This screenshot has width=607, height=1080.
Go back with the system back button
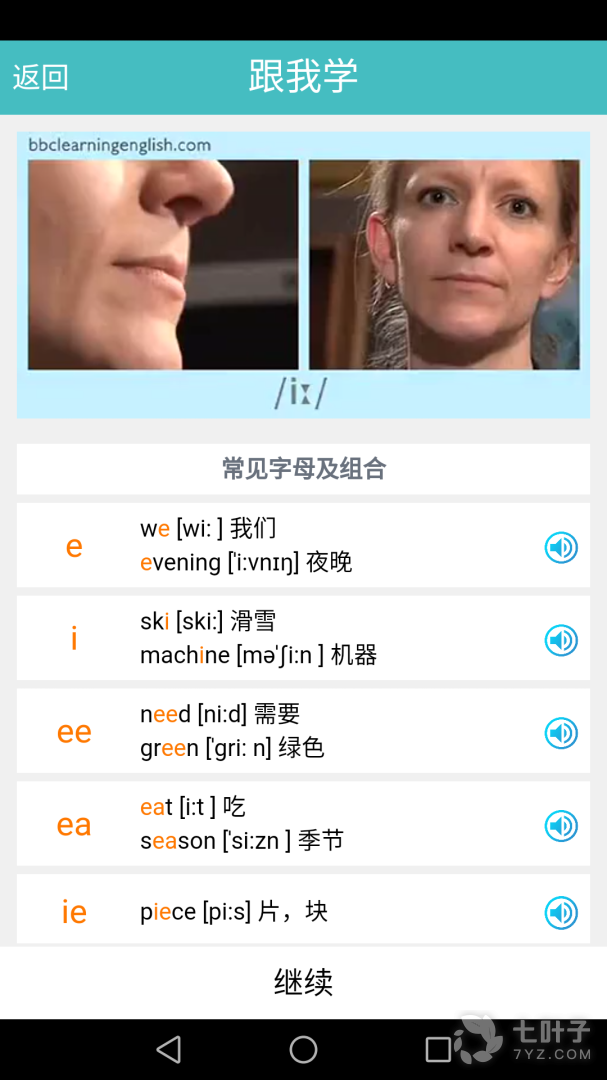coord(169,1049)
